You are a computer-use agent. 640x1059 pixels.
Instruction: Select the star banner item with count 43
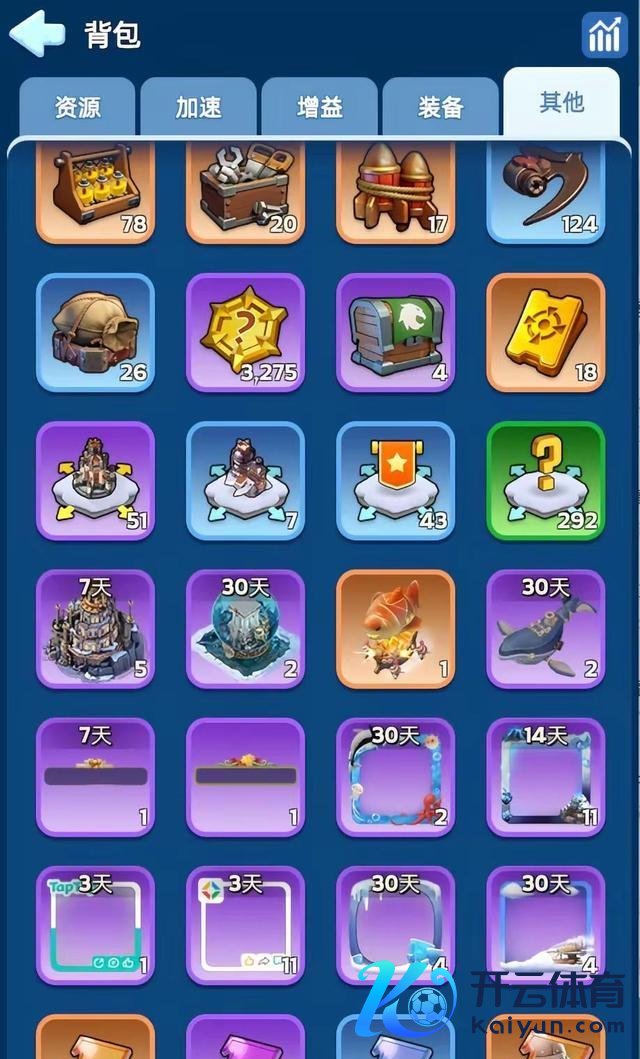395,481
